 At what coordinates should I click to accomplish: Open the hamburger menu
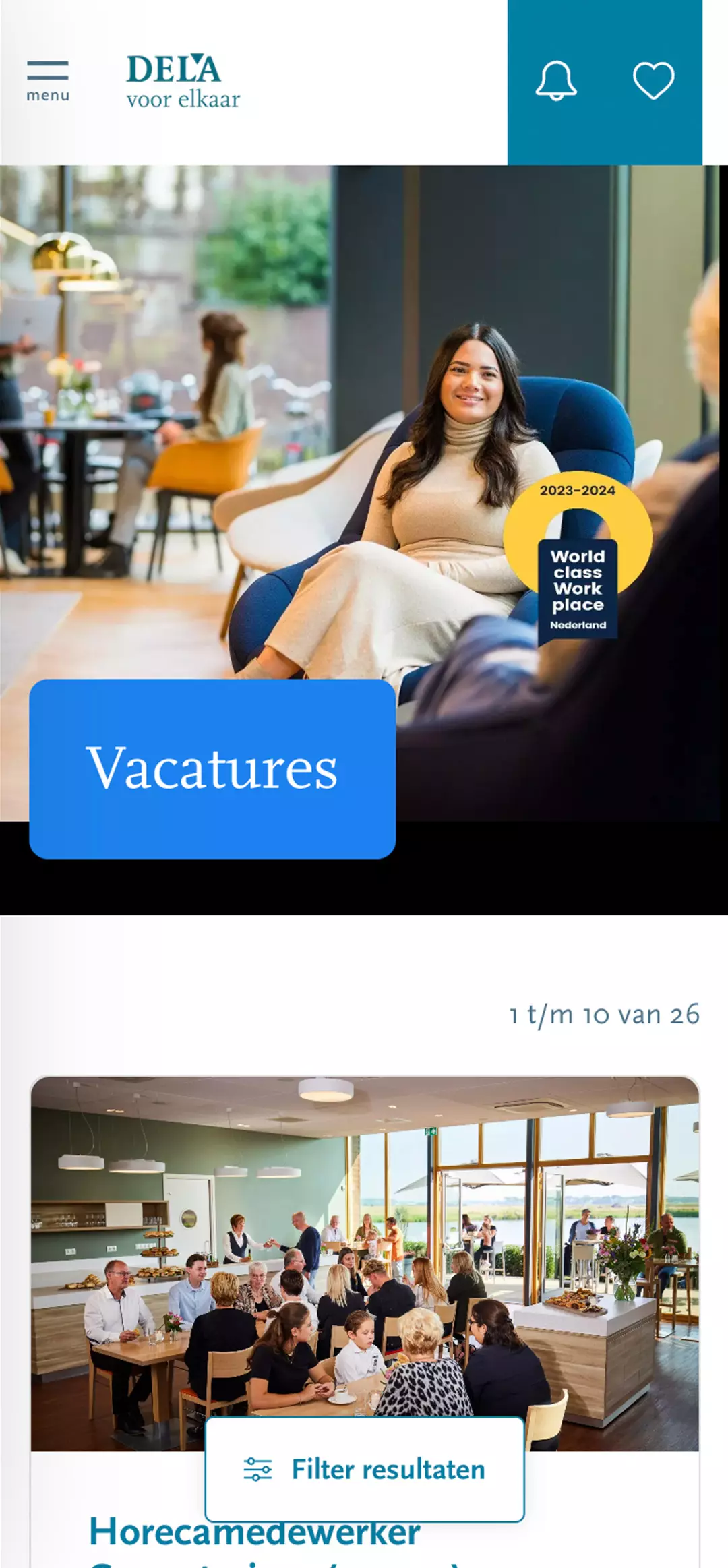47,80
